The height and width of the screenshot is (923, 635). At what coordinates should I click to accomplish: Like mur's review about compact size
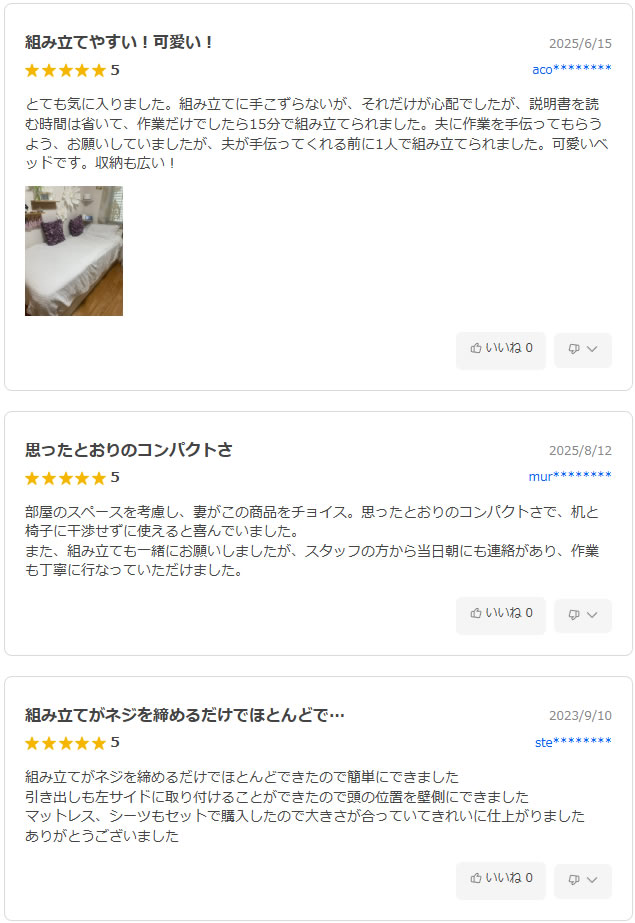[501, 614]
